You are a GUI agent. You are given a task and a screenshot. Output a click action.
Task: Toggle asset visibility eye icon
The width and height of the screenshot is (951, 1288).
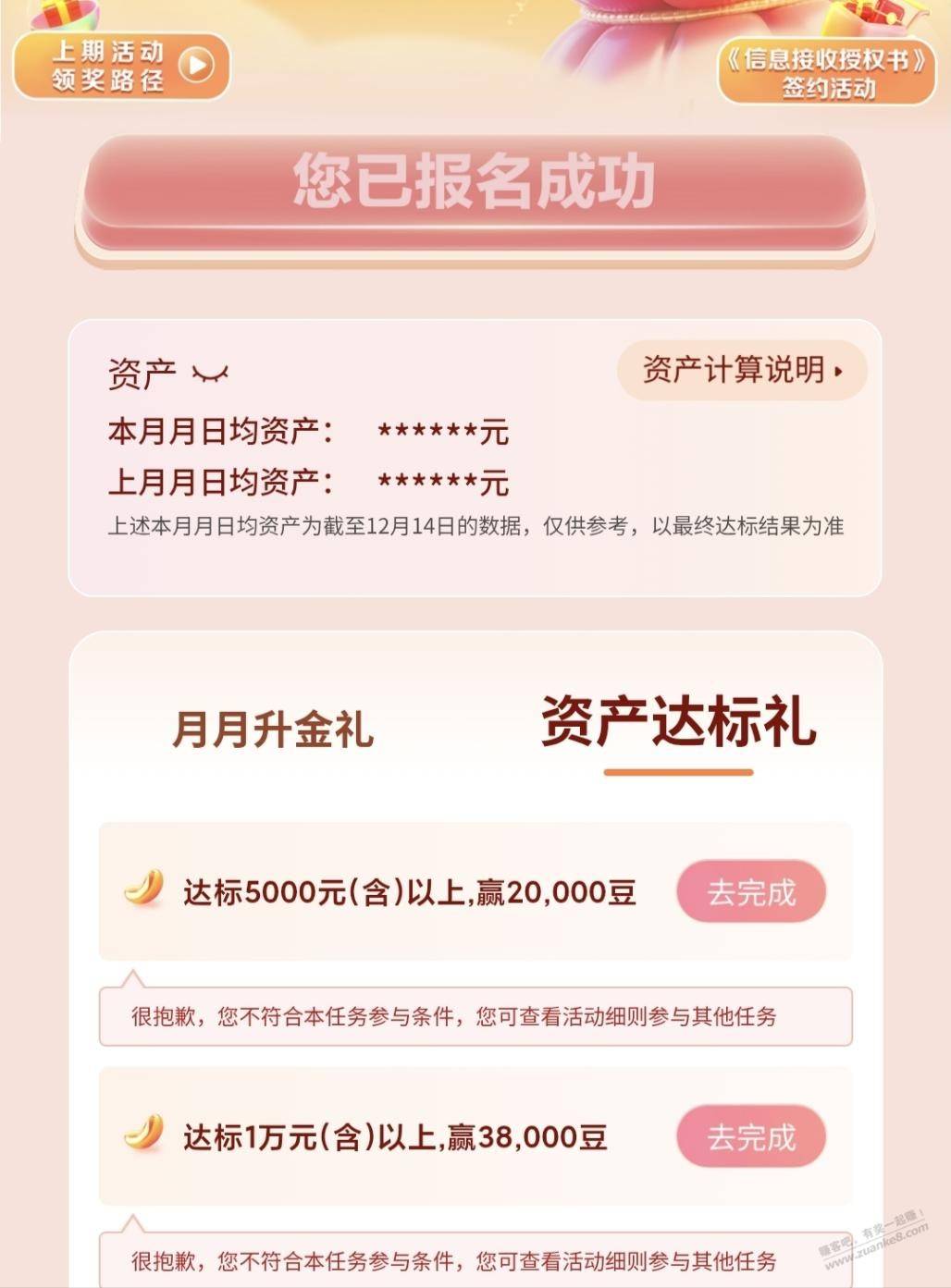pyautogui.click(x=209, y=374)
